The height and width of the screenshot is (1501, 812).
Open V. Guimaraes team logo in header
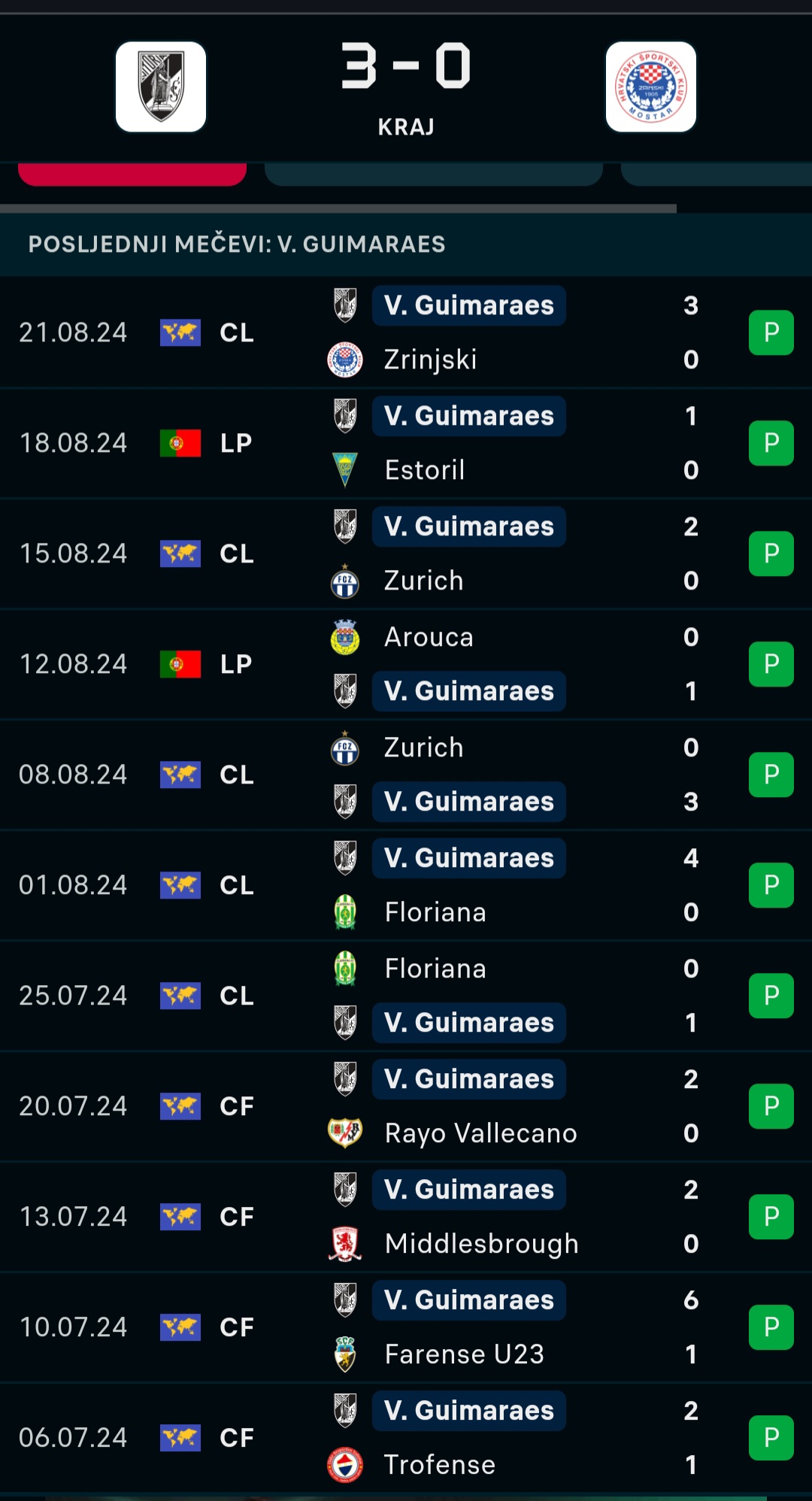pos(161,87)
